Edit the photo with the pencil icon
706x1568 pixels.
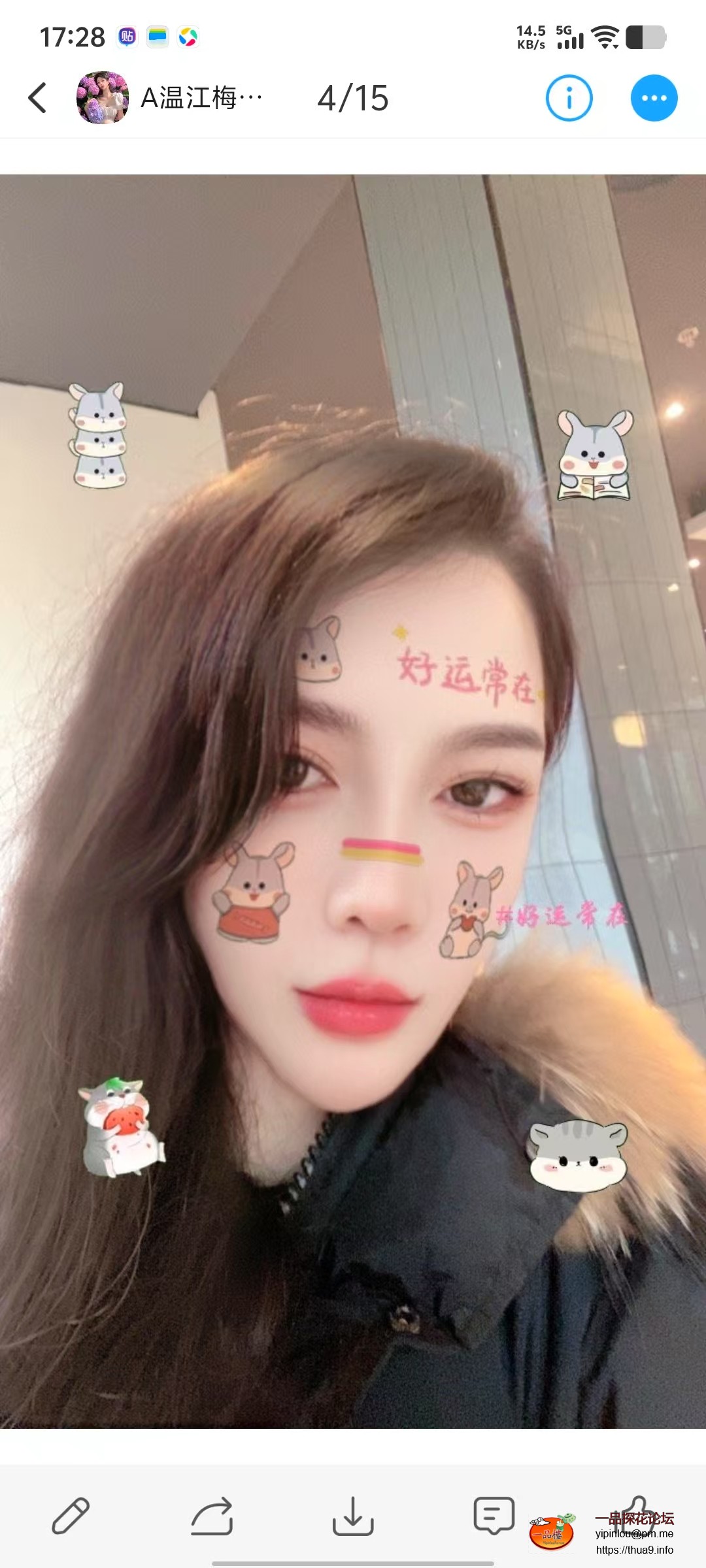pos(71,1516)
